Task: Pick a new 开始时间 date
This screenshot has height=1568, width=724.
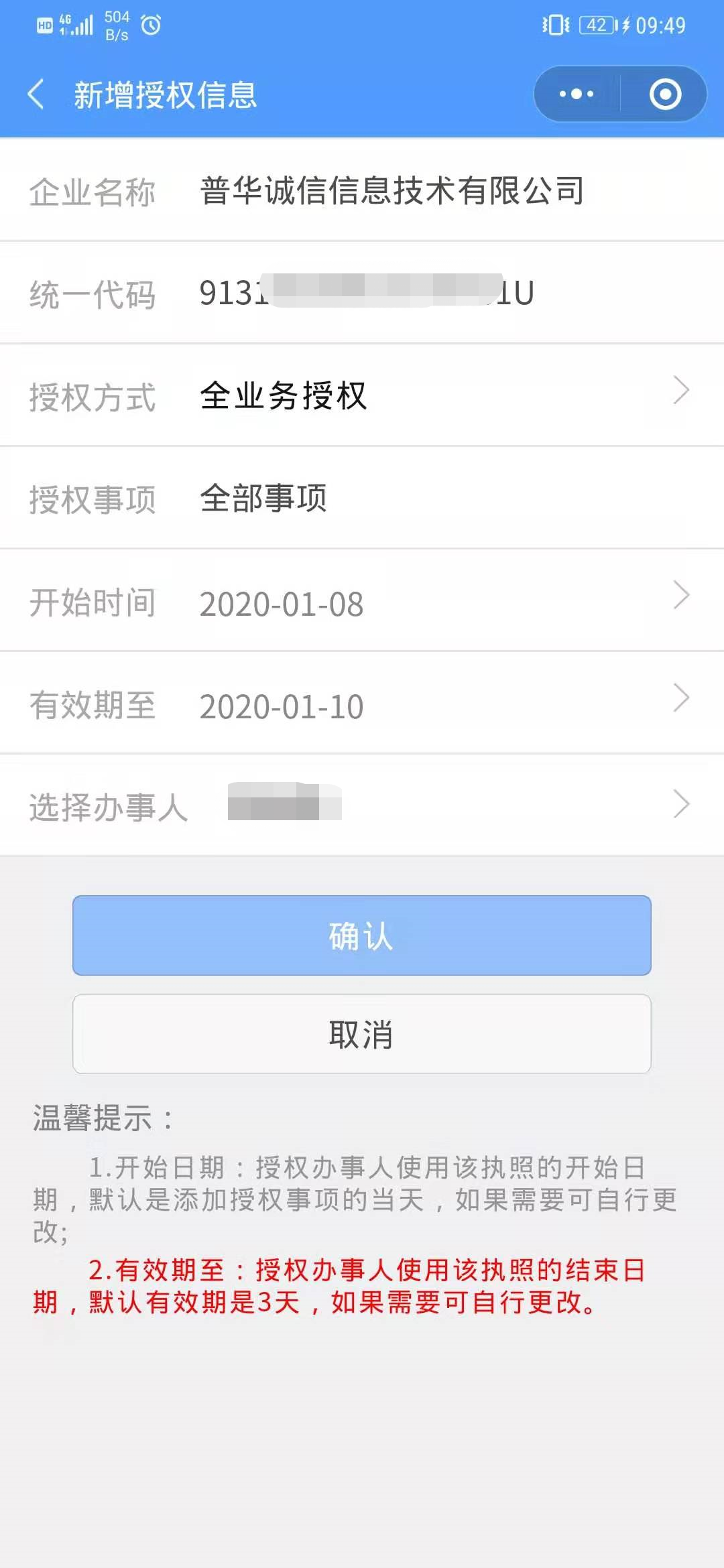Action: [362, 600]
